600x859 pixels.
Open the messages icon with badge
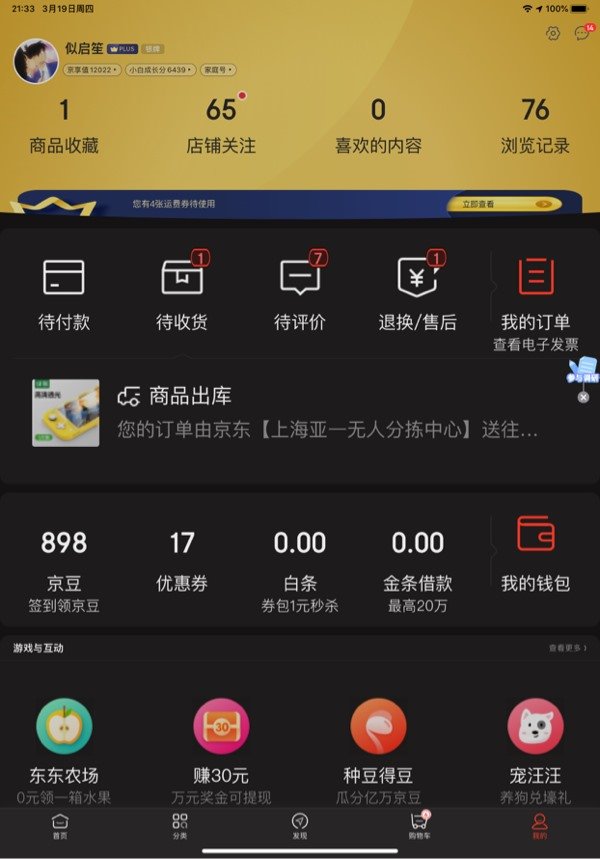pyautogui.click(x=583, y=34)
